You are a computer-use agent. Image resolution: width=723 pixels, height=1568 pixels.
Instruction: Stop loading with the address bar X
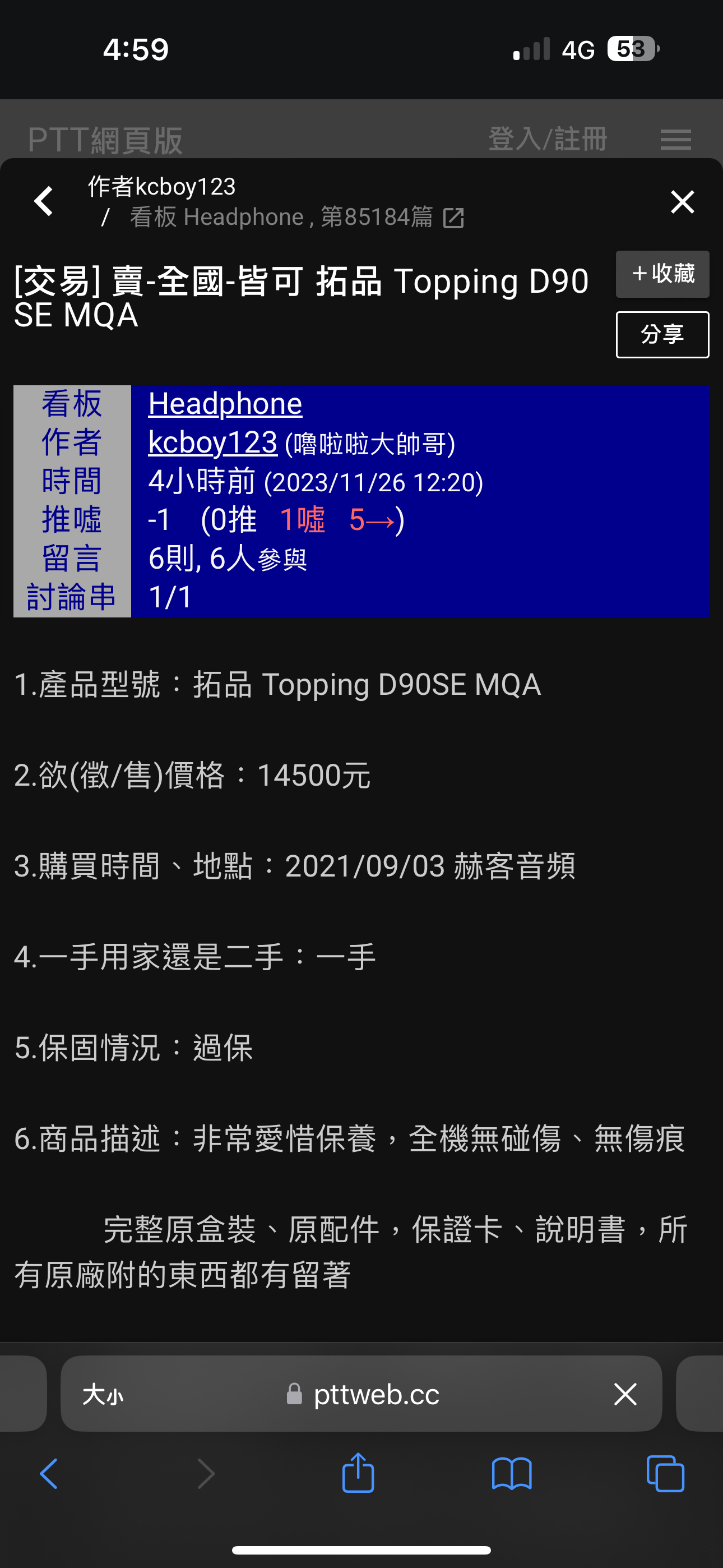coord(625,1393)
